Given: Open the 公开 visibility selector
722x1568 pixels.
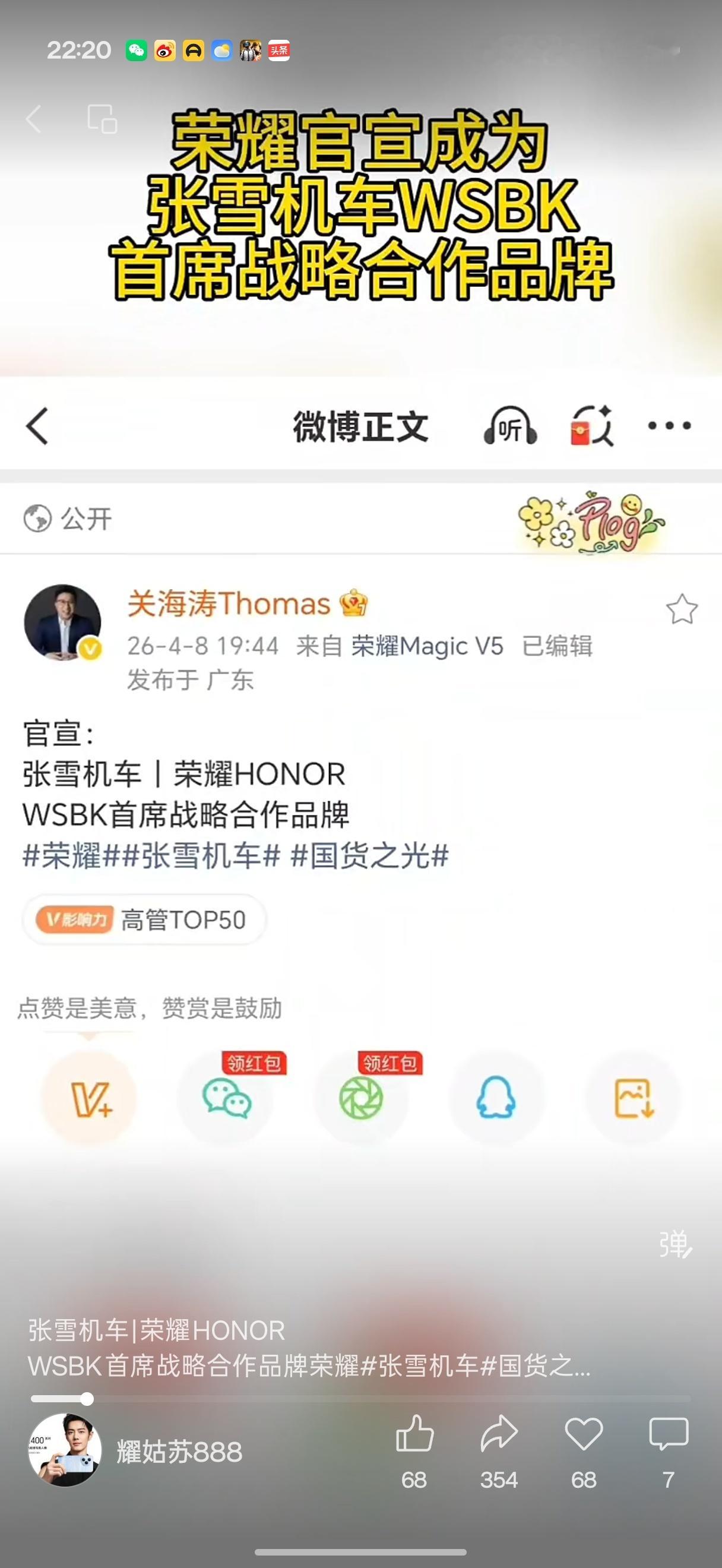Looking at the screenshot, I should [x=67, y=518].
